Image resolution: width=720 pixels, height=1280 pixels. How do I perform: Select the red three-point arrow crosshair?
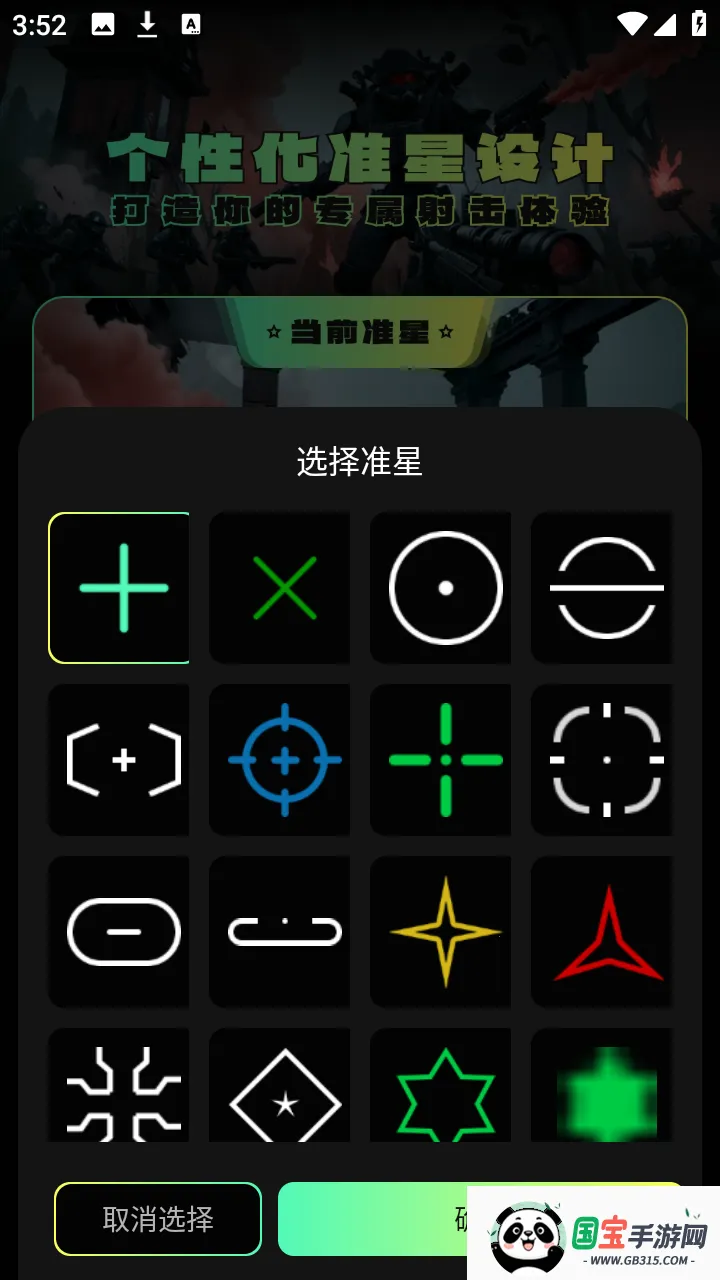tap(603, 932)
